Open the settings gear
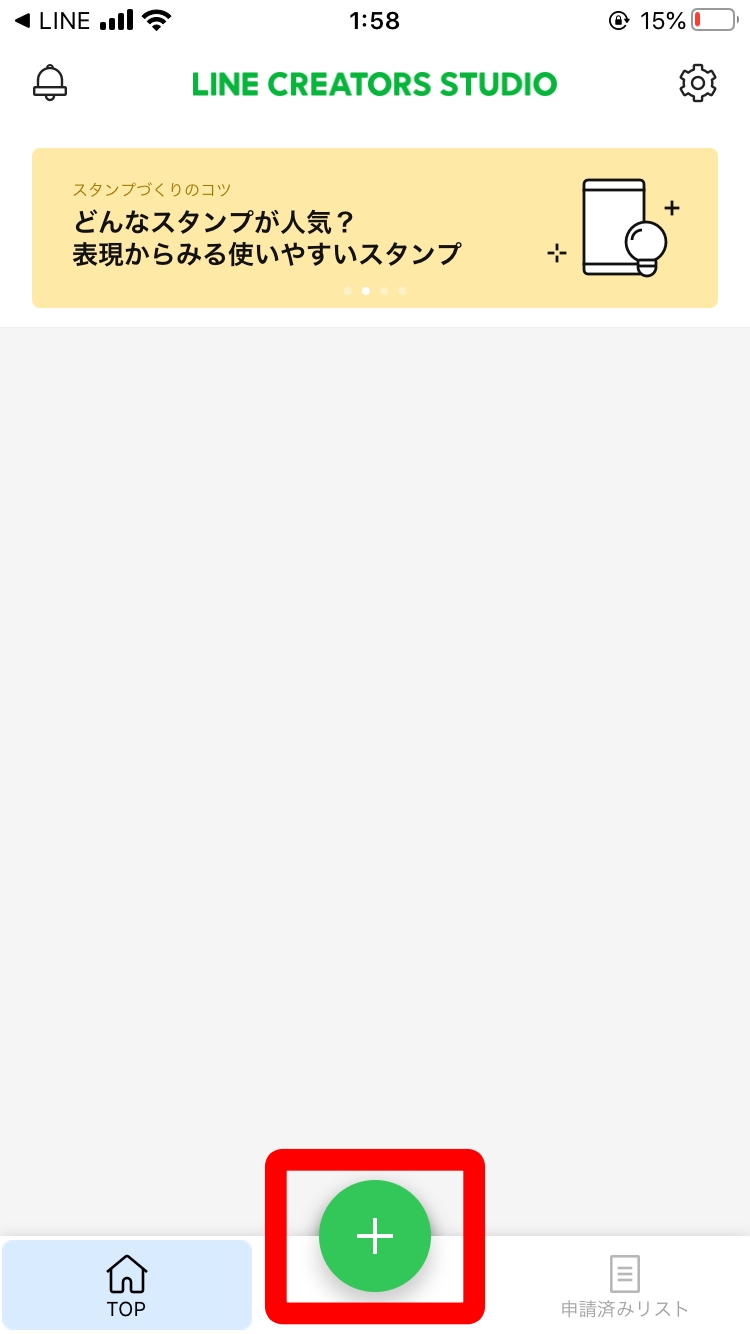This screenshot has width=750, height=1334. point(698,83)
